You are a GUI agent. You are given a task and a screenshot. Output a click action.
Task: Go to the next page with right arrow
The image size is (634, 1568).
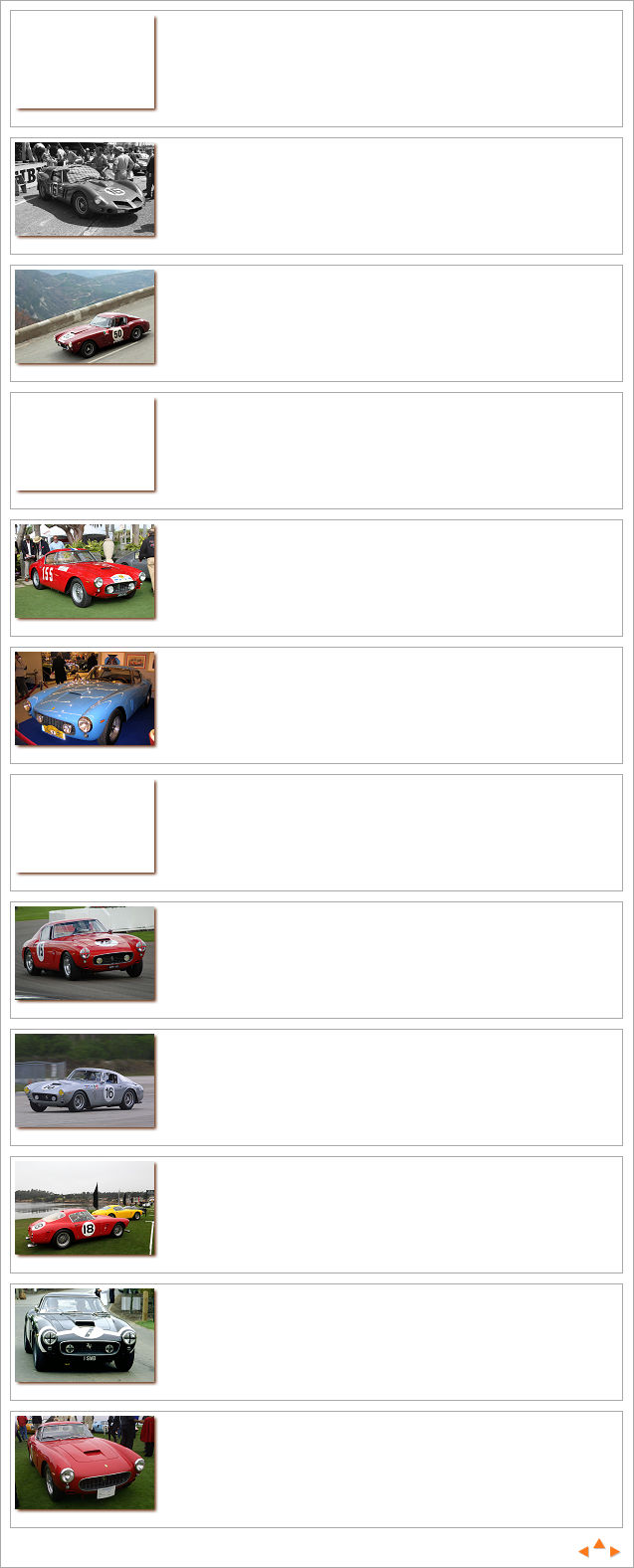tap(615, 1551)
